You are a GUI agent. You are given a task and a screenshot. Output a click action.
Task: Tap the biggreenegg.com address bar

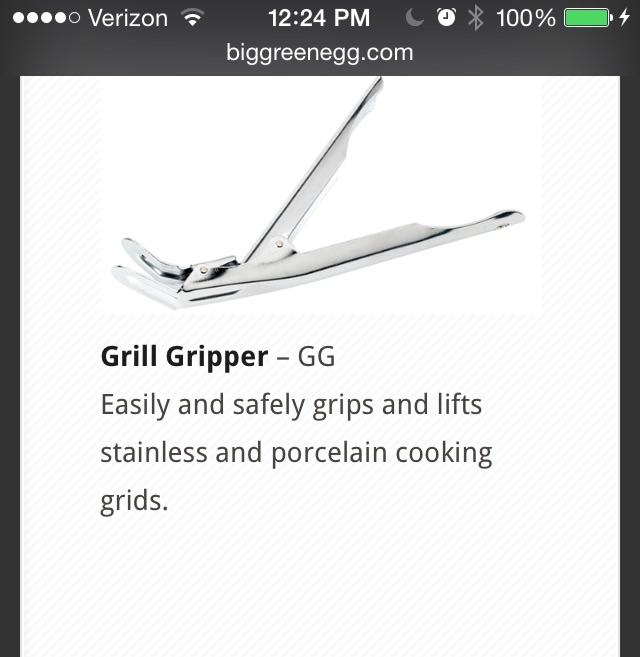tap(320, 52)
